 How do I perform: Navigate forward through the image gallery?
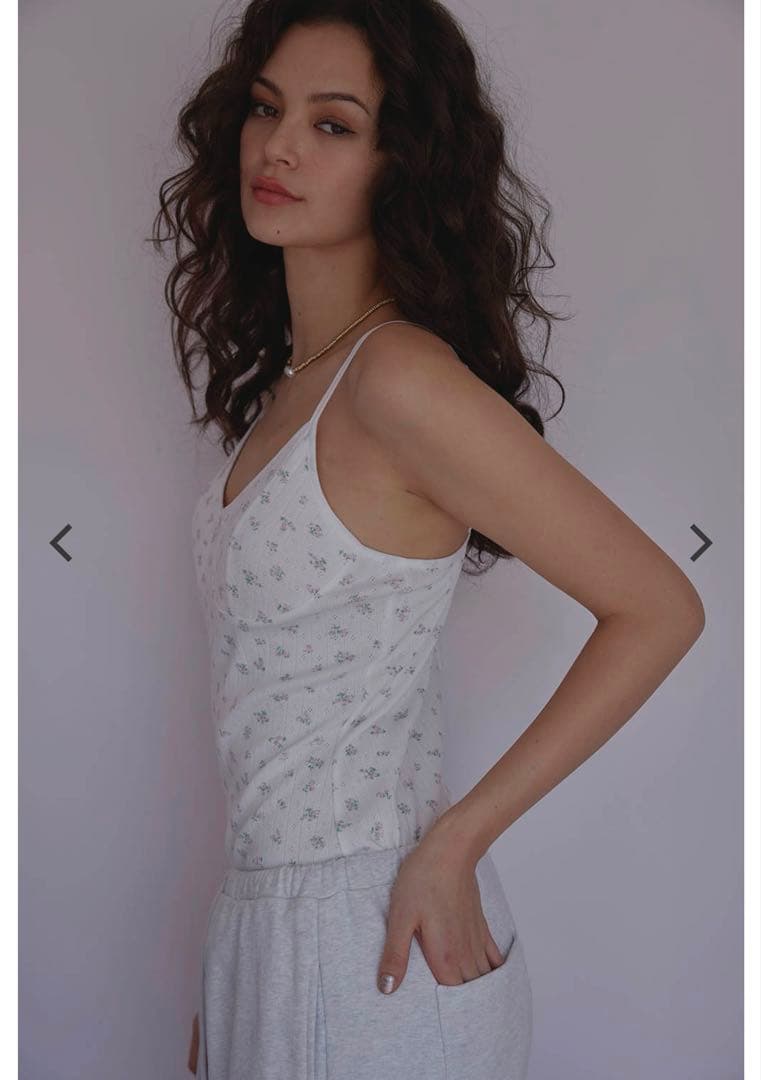pos(700,540)
